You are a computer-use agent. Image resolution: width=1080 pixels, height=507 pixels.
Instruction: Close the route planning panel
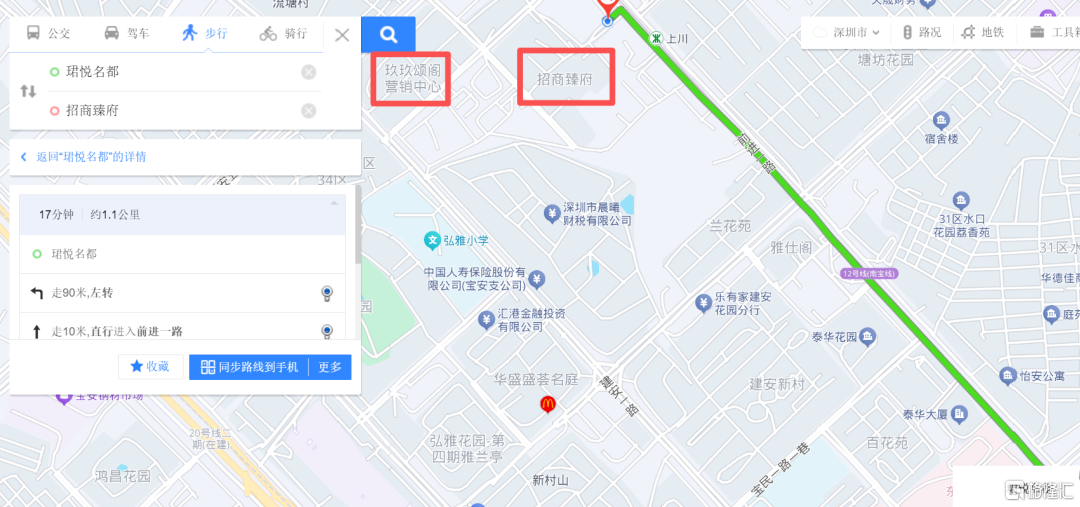pyautogui.click(x=342, y=35)
